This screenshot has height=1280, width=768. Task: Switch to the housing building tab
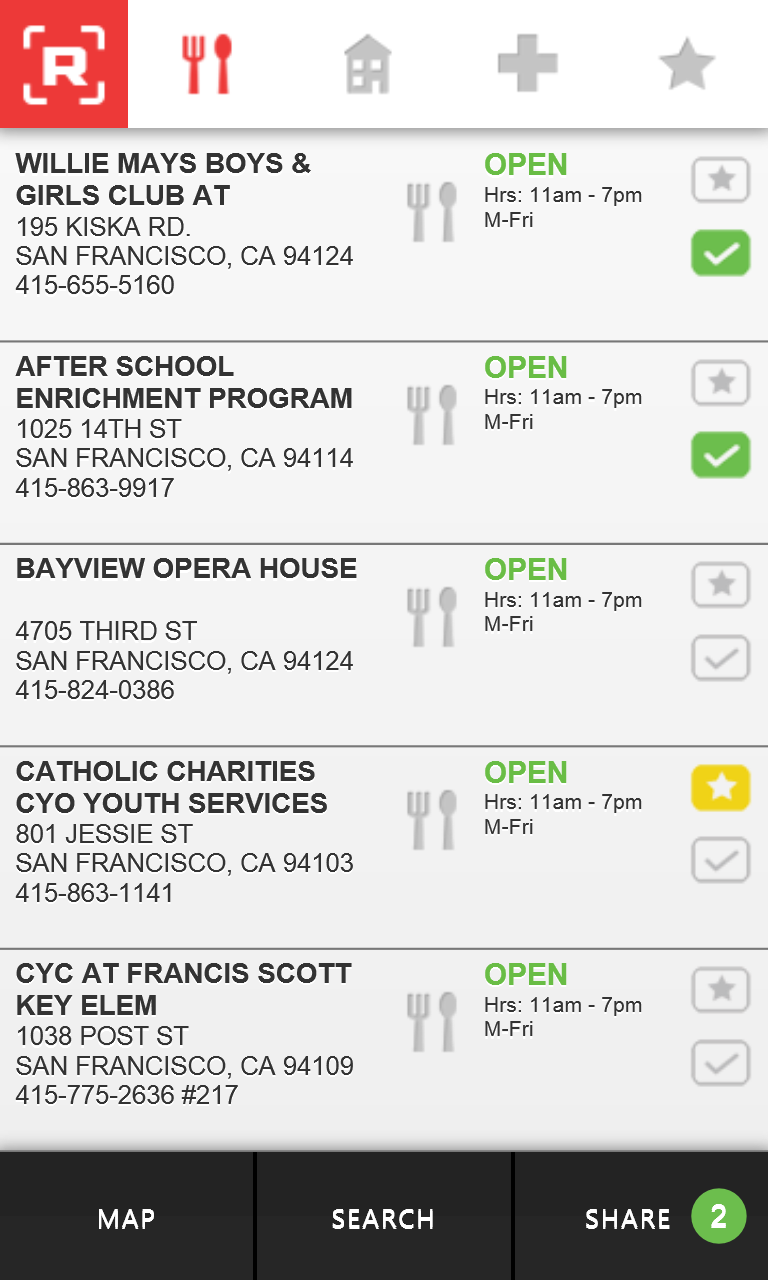pos(367,64)
